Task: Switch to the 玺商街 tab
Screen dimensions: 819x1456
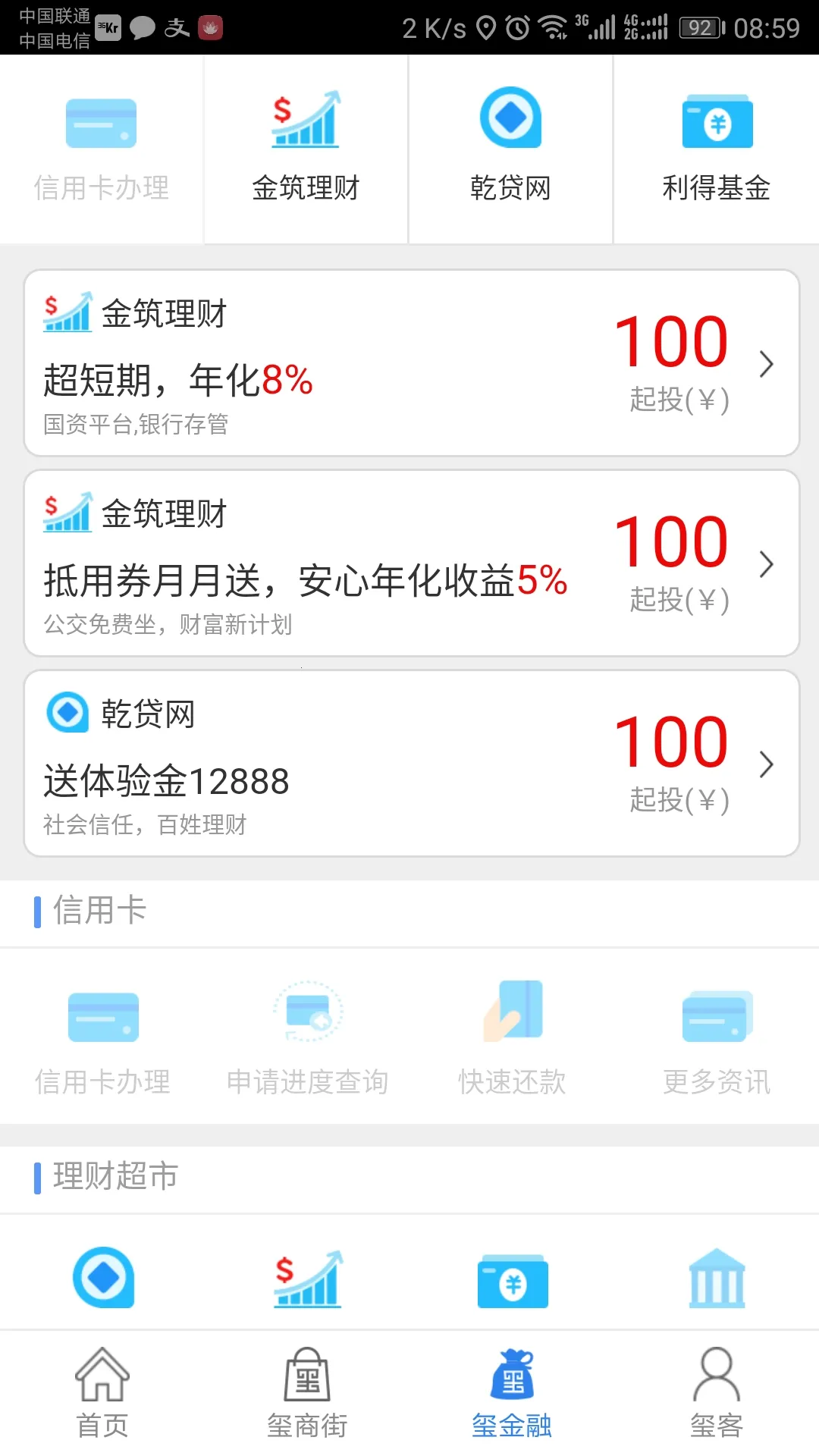Action: 307,1392
